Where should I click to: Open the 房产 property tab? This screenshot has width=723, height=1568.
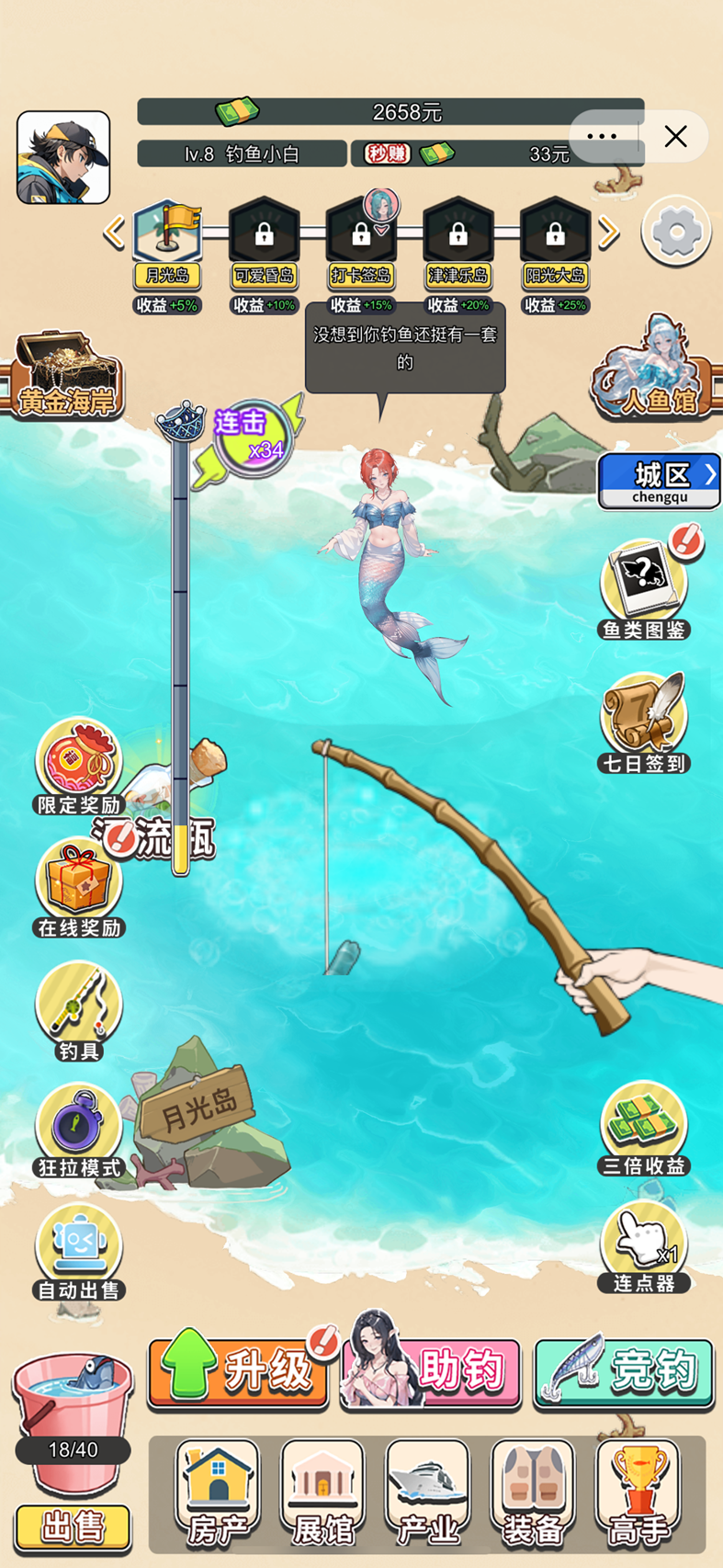(218, 1494)
